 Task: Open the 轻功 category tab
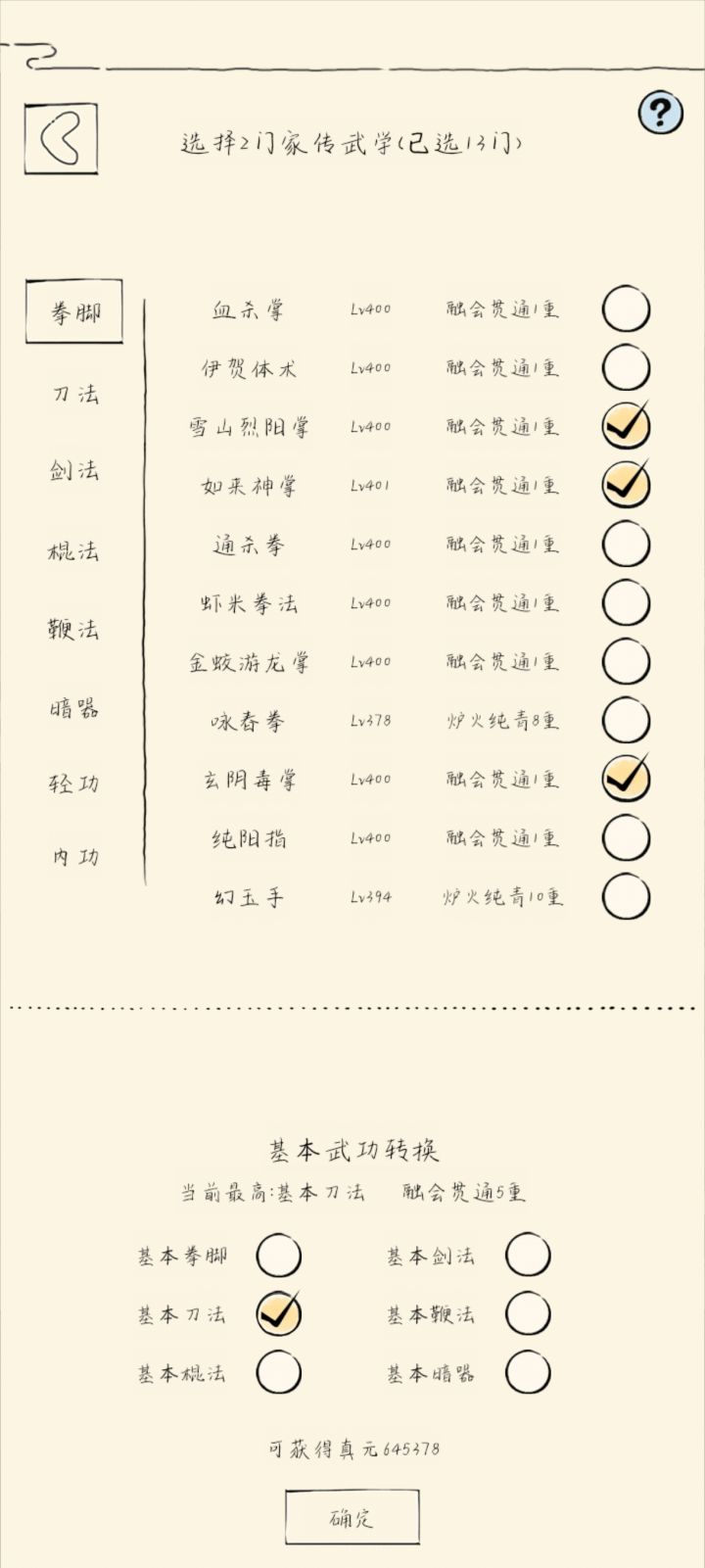click(73, 784)
